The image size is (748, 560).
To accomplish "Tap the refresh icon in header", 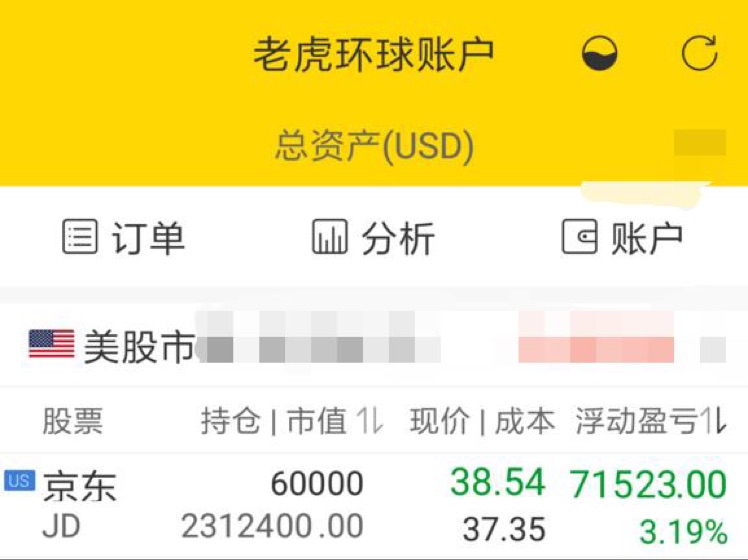I will [x=699, y=53].
